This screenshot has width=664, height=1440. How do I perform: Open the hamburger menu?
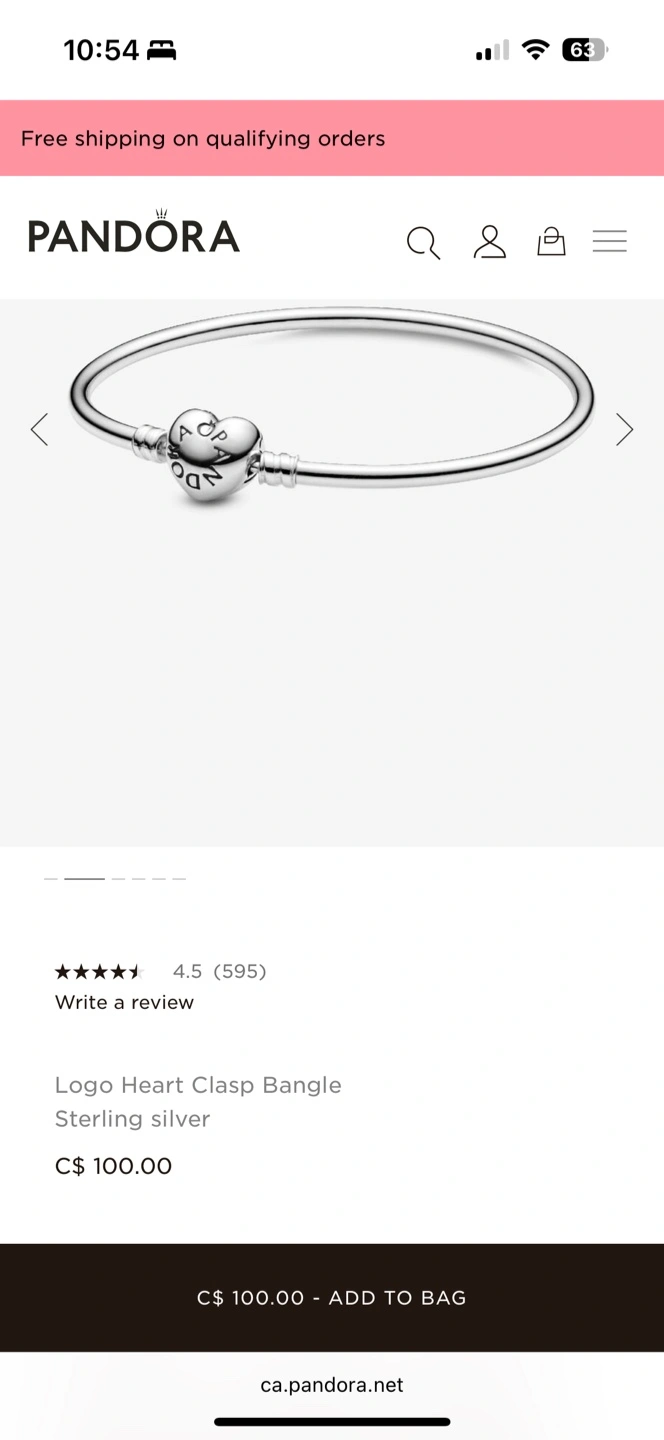(609, 241)
